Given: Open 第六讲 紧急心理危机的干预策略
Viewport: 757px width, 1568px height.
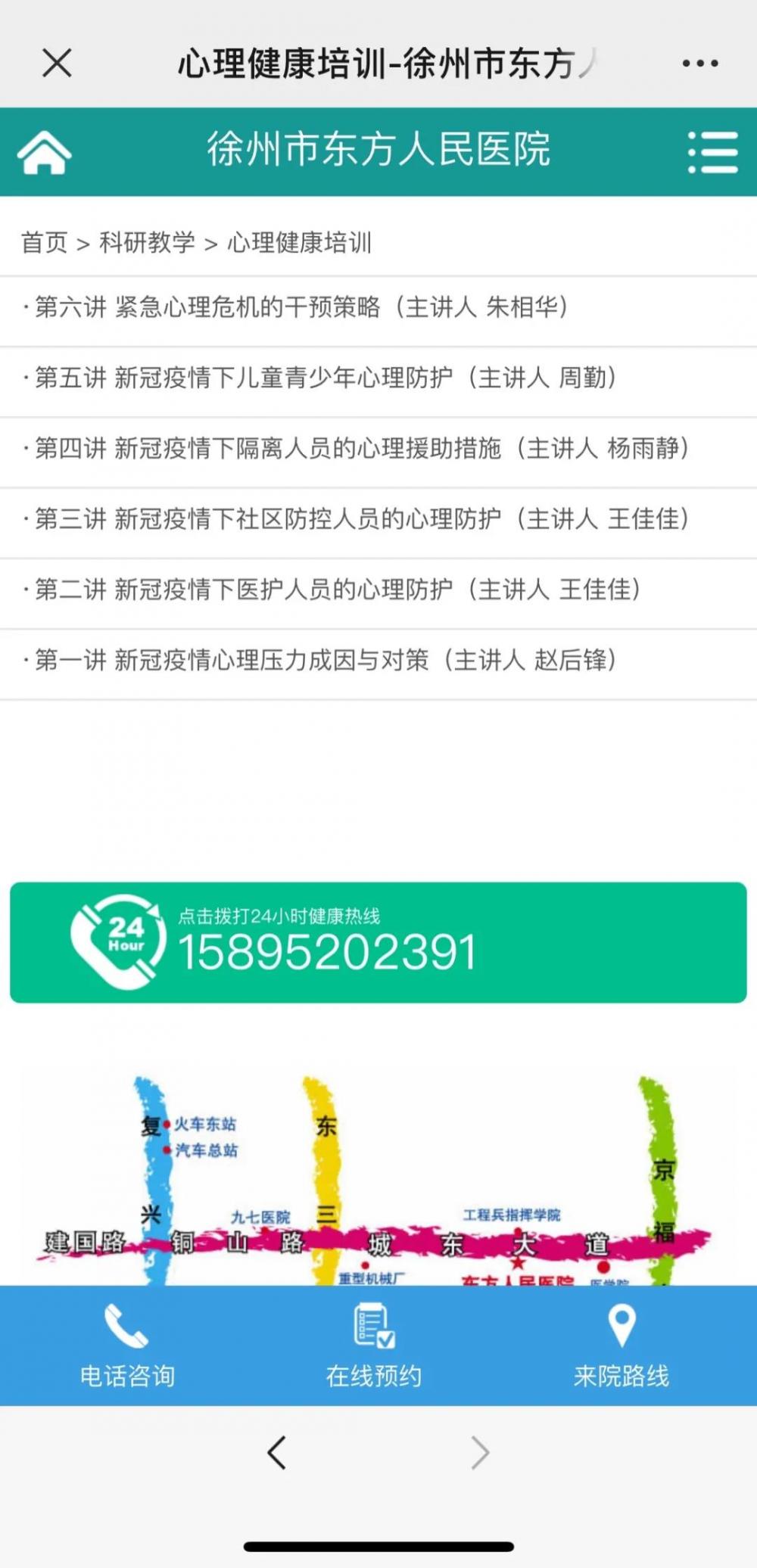Looking at the screenshot, I should click(x=301, y=307).
